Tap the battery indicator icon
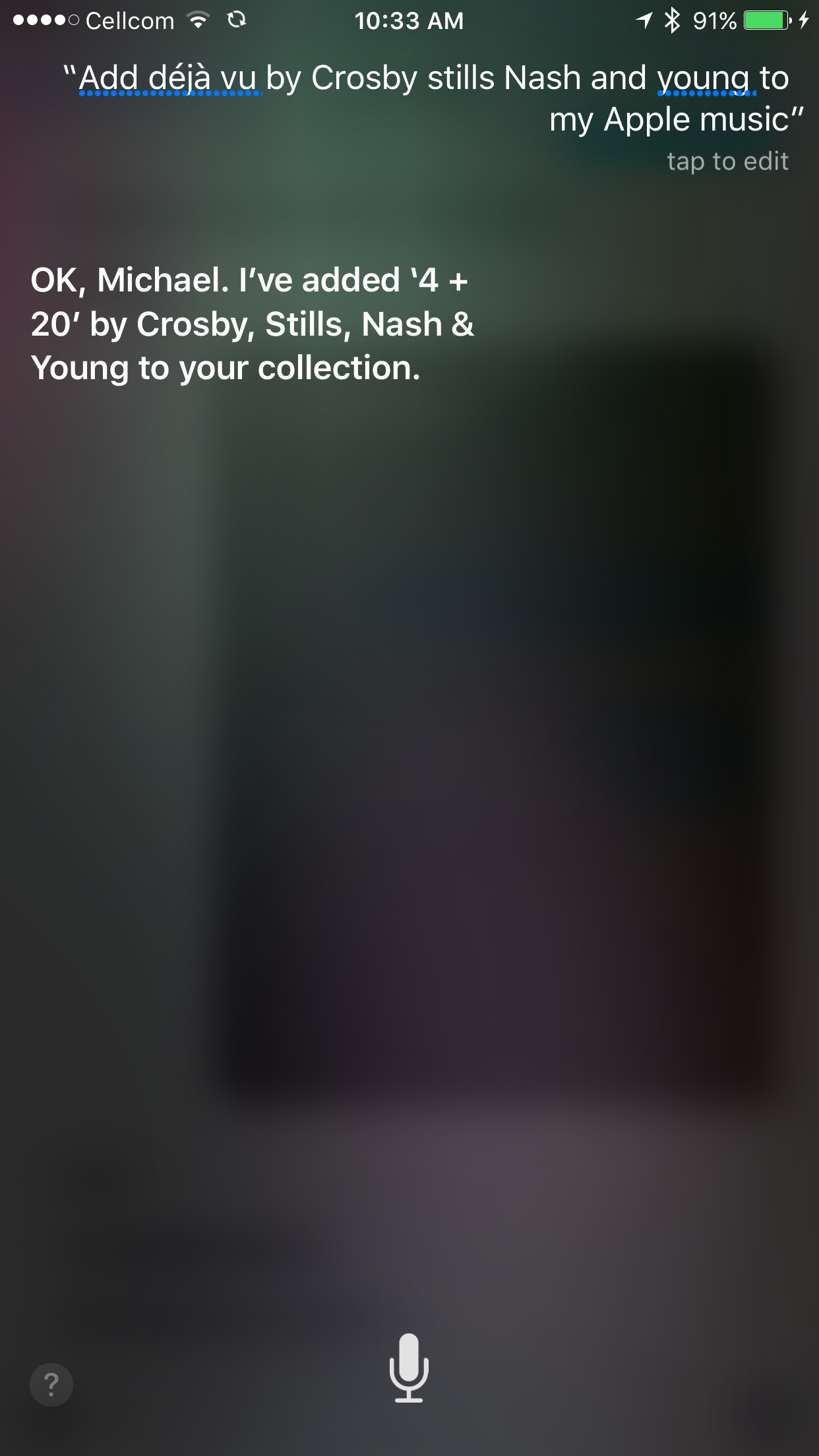Viewport: 819px width, 1456px height. tap(765, 20)
